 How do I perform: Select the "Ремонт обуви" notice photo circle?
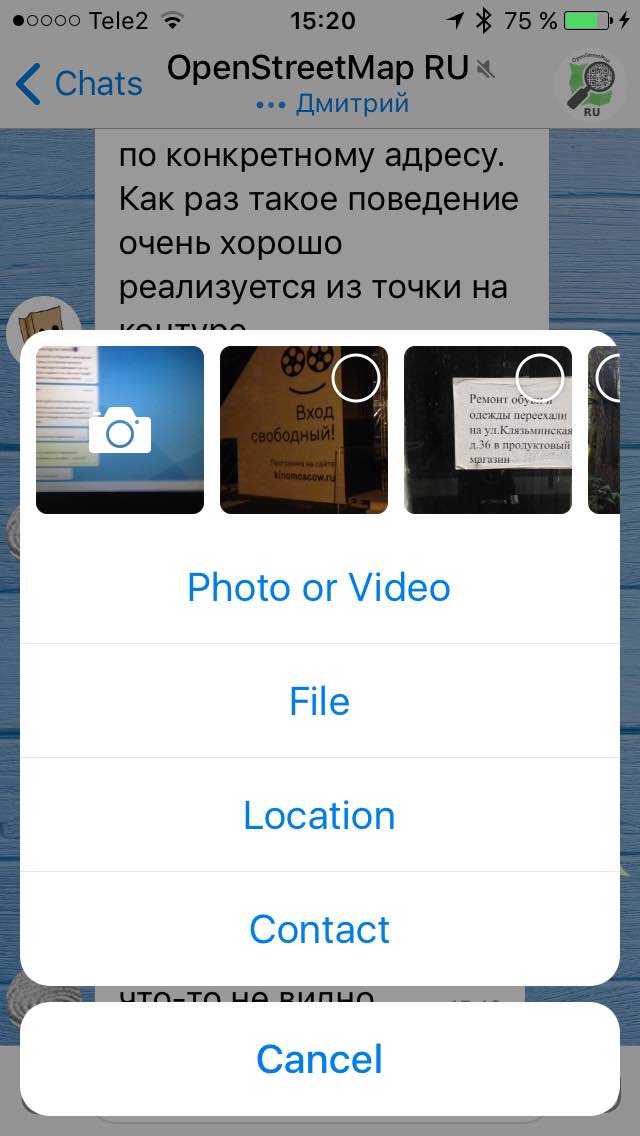(539, 377)
